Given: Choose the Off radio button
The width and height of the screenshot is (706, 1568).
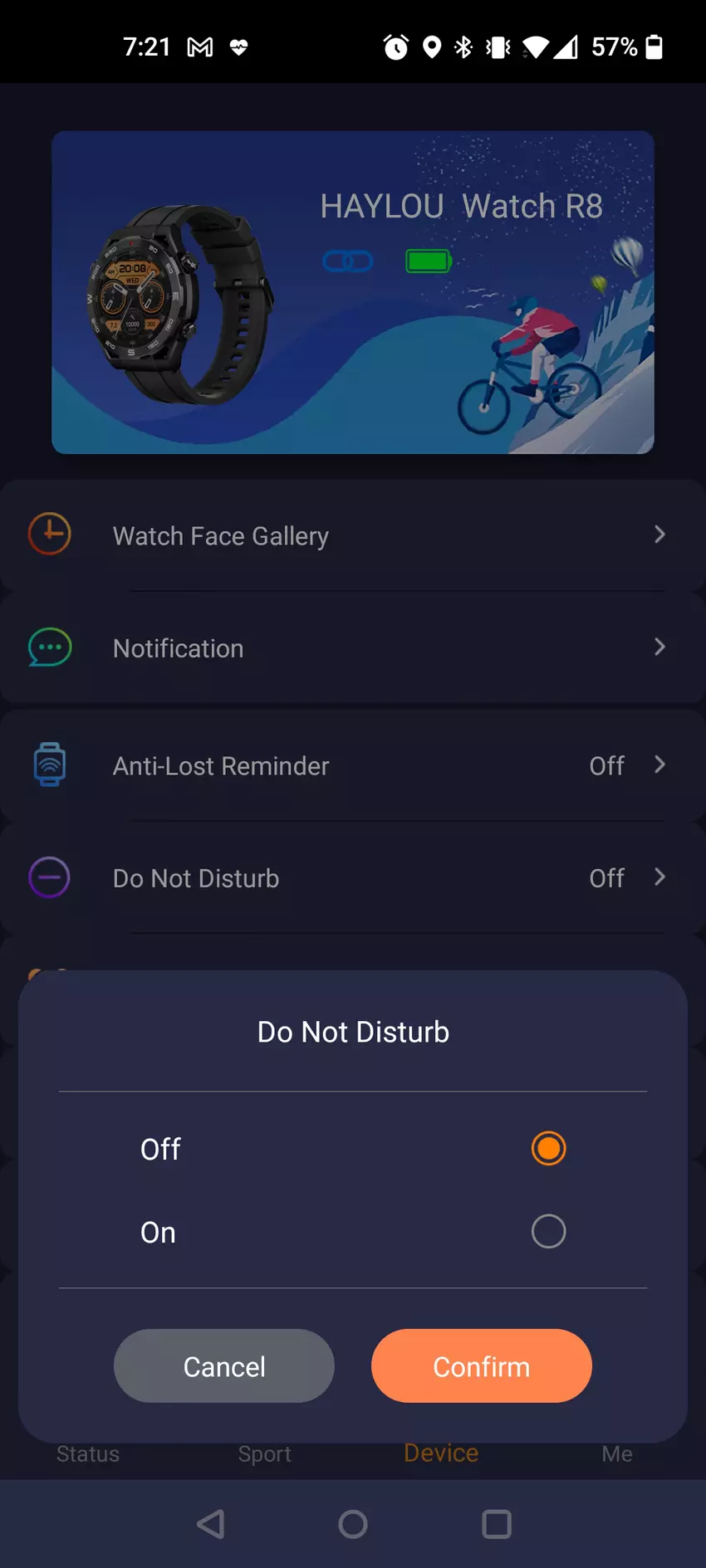Looking at the screenshot, I should click(548, 1149).
